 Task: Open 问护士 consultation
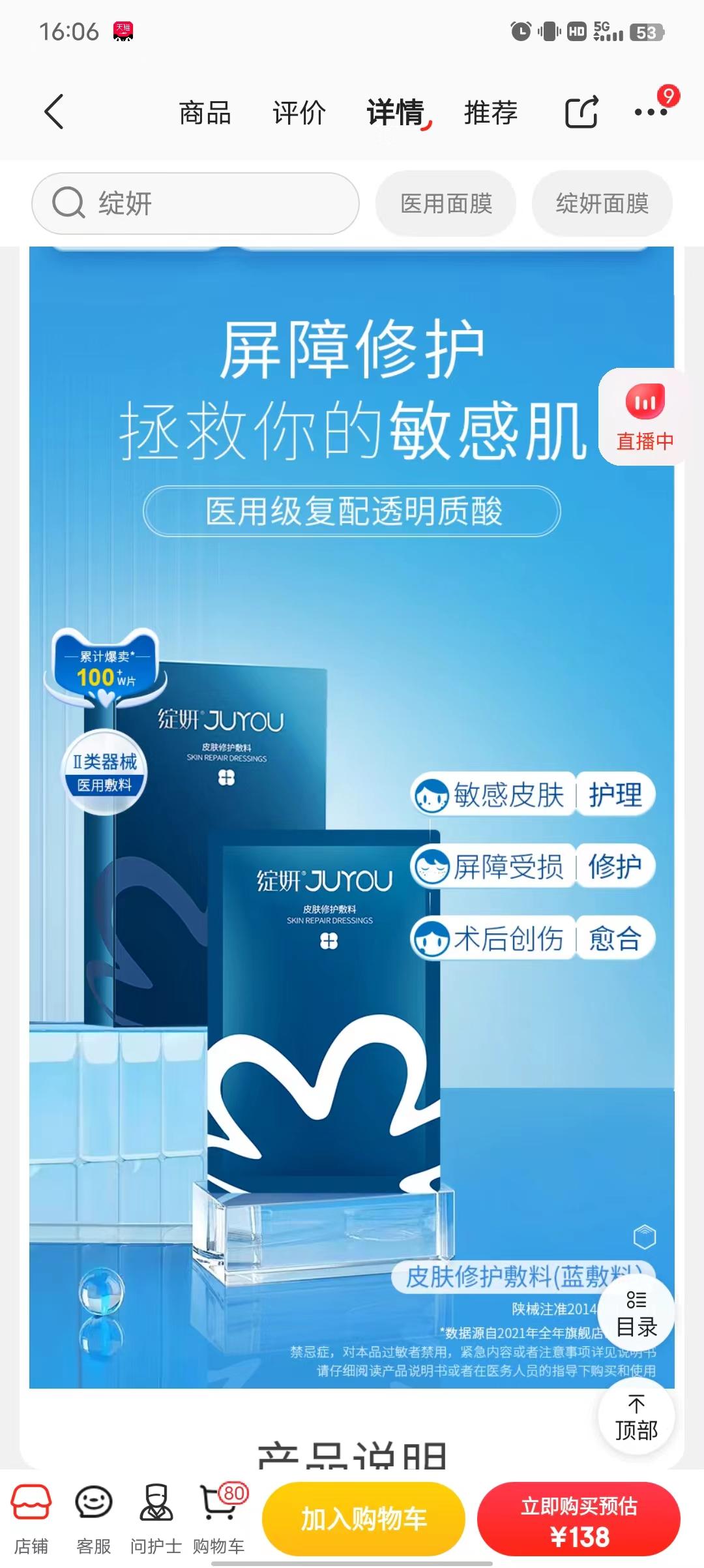[x=156, y=1519]
